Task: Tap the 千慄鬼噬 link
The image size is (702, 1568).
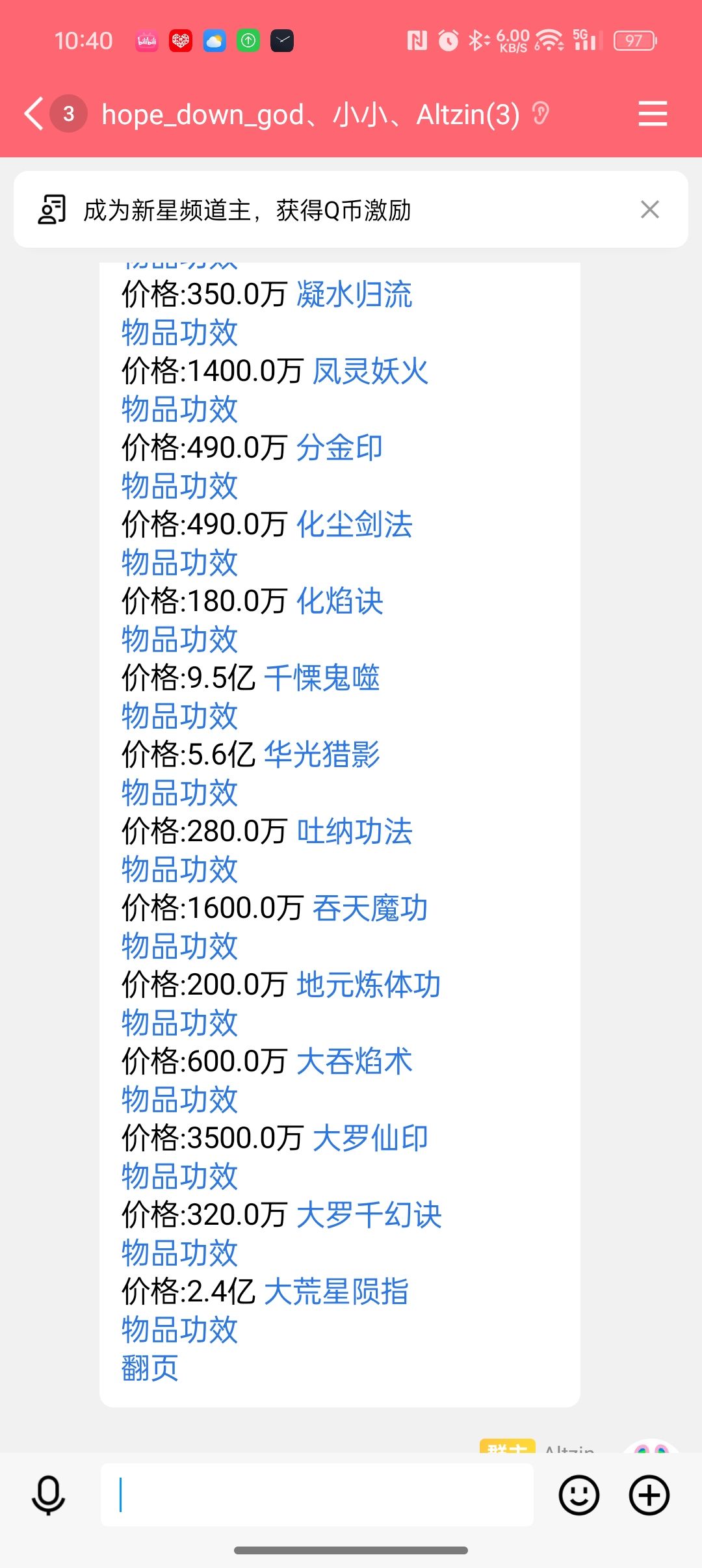Action: click(322, 678)
